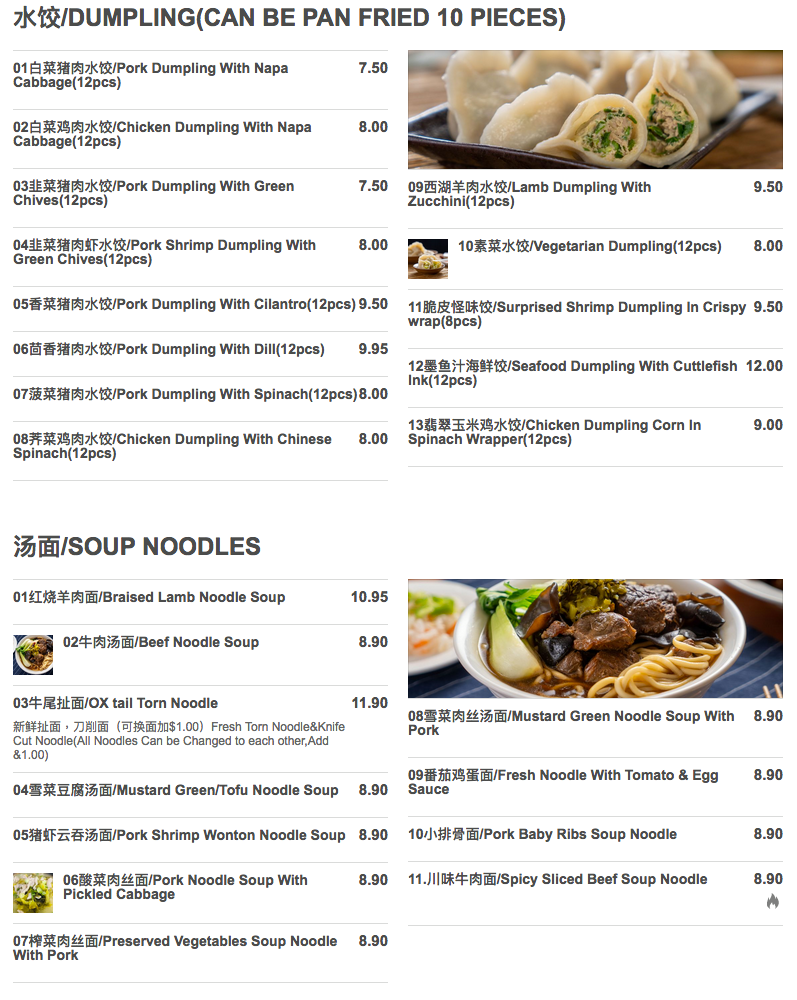Tap Pork Dumpling With Dill row

pyautogui.click(x=168, y=349)
